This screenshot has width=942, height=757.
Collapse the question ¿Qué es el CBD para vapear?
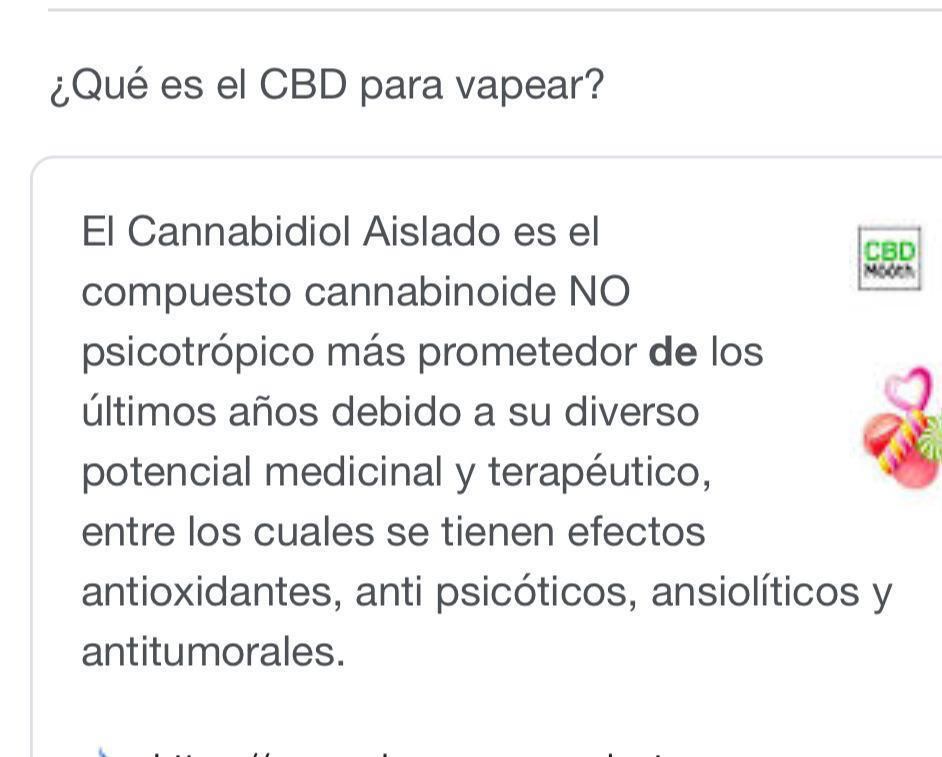coord(327,86)
